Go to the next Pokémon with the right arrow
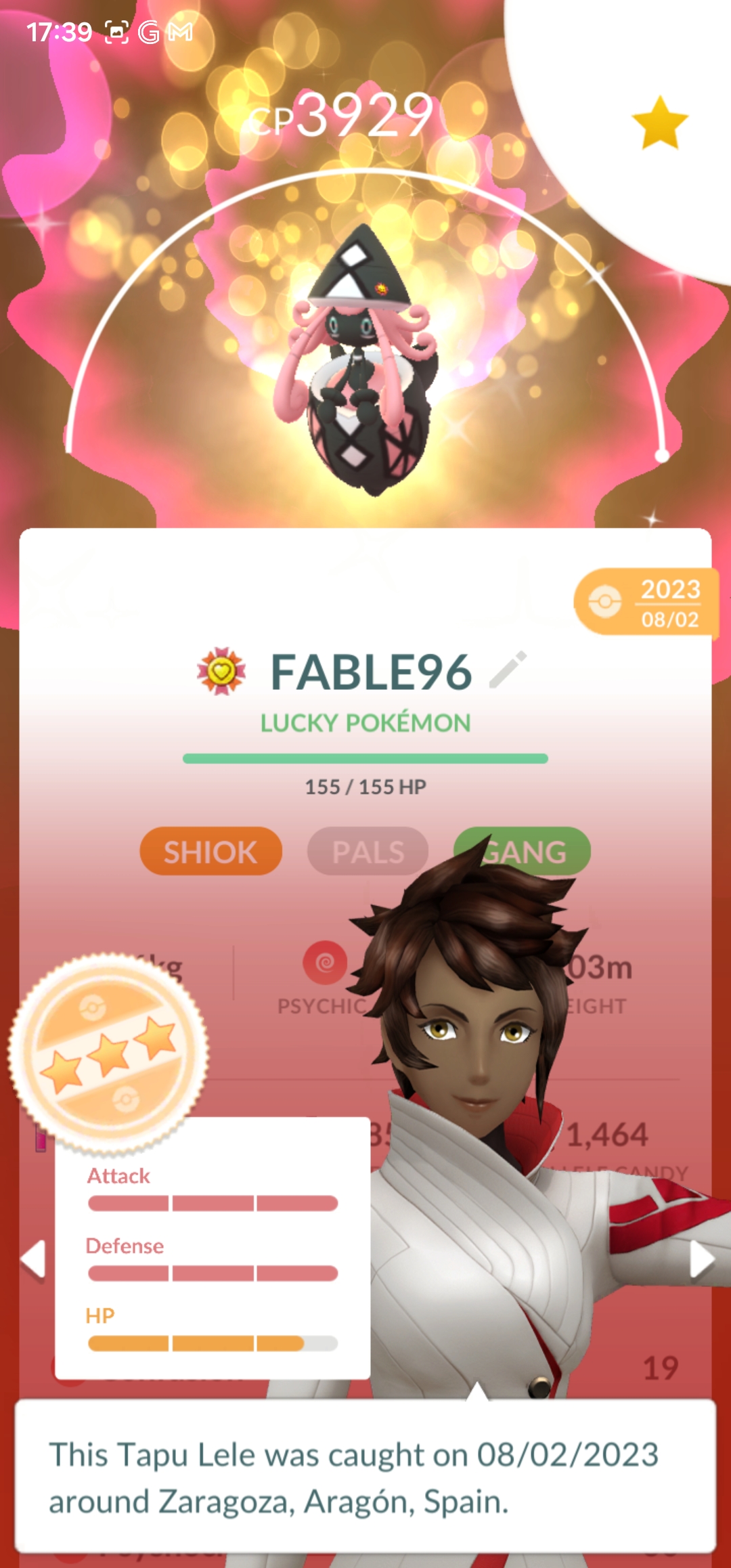Viewport: 731px width, 1568px height. 701,1259
